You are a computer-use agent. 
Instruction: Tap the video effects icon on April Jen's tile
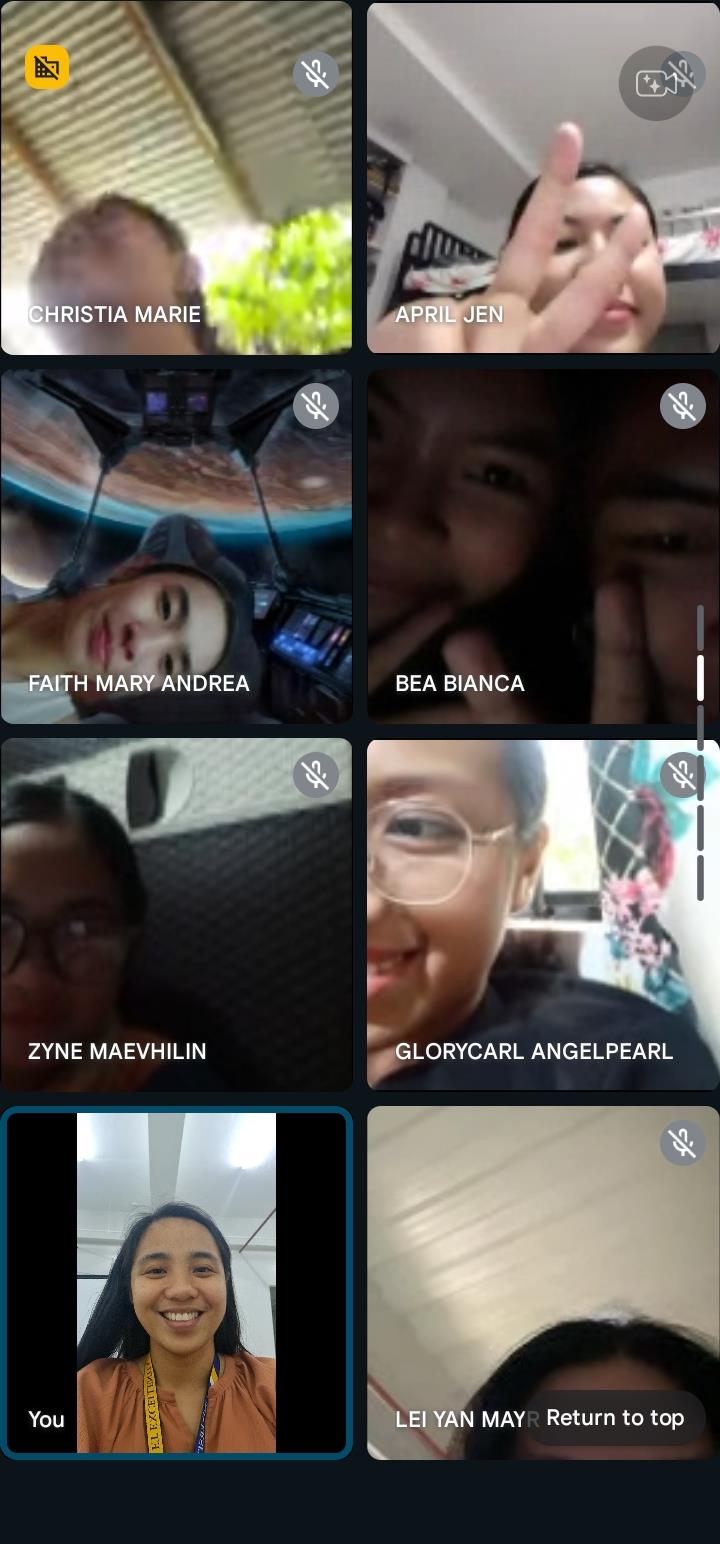(655, 83)
